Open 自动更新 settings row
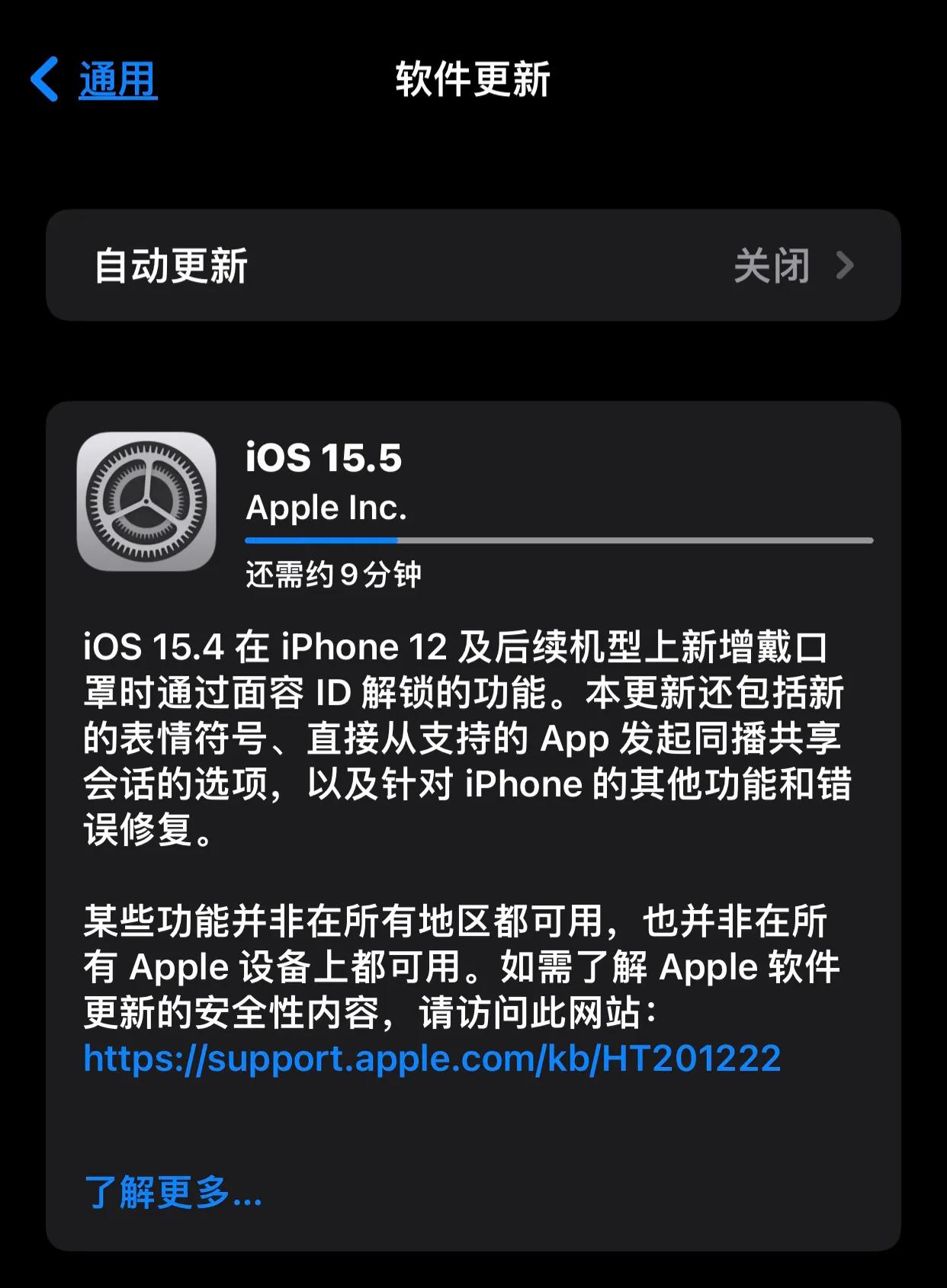This screenshot has width=947, height=1288. pyautogui.click(x=473, y=266)
